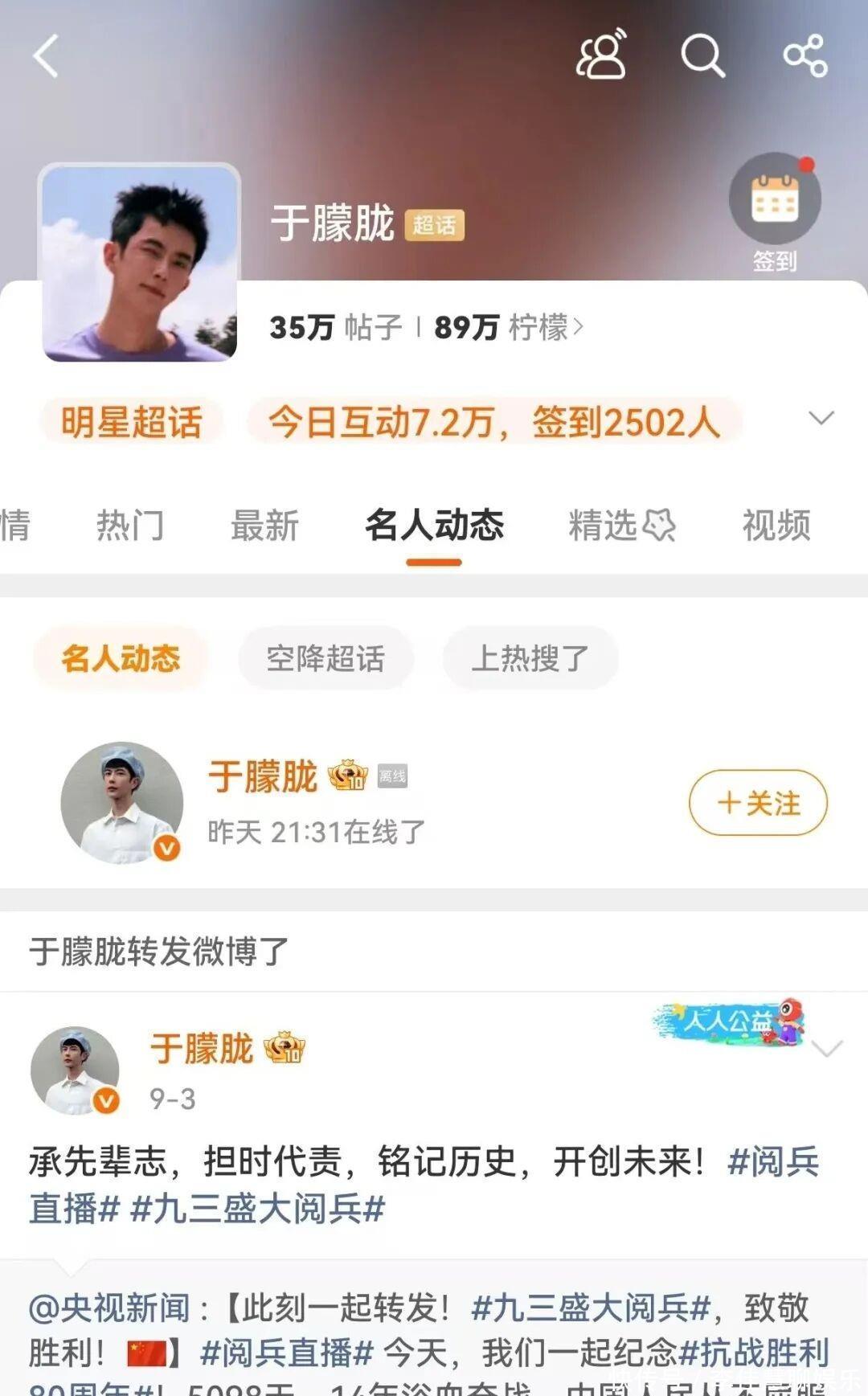Open the fans contact icon
Viewport: 868px width, 1396px height.
coord(601,55)
